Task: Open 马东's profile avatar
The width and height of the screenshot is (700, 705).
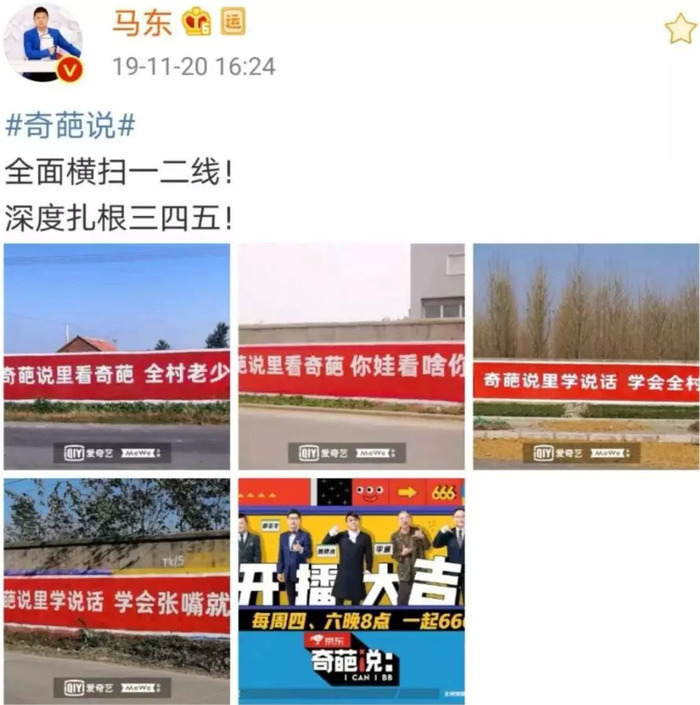Action: coord(42,44)
